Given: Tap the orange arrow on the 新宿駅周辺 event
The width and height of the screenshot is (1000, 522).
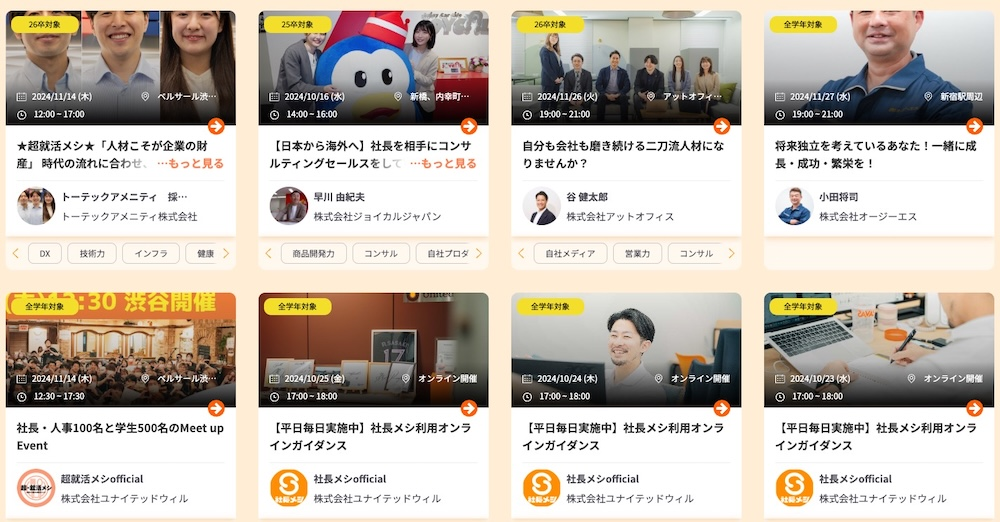Looking at the screenshot, I should point(974,126).
